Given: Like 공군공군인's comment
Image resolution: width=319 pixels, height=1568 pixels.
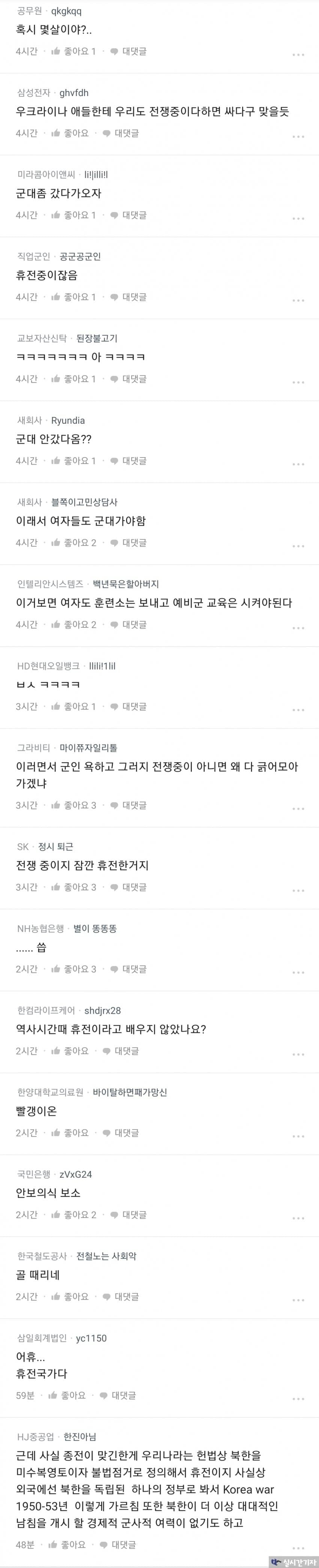Looking at the screenshot, I should point(73,297).
